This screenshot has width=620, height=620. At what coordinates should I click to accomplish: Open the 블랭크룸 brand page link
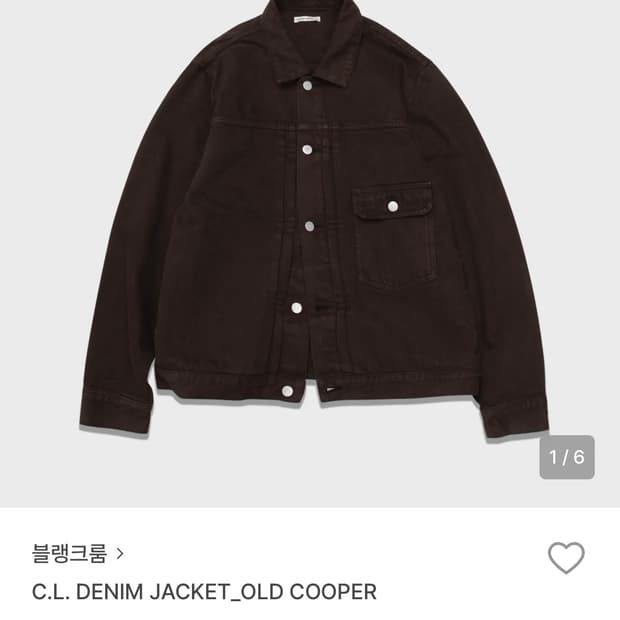[78, 553]
